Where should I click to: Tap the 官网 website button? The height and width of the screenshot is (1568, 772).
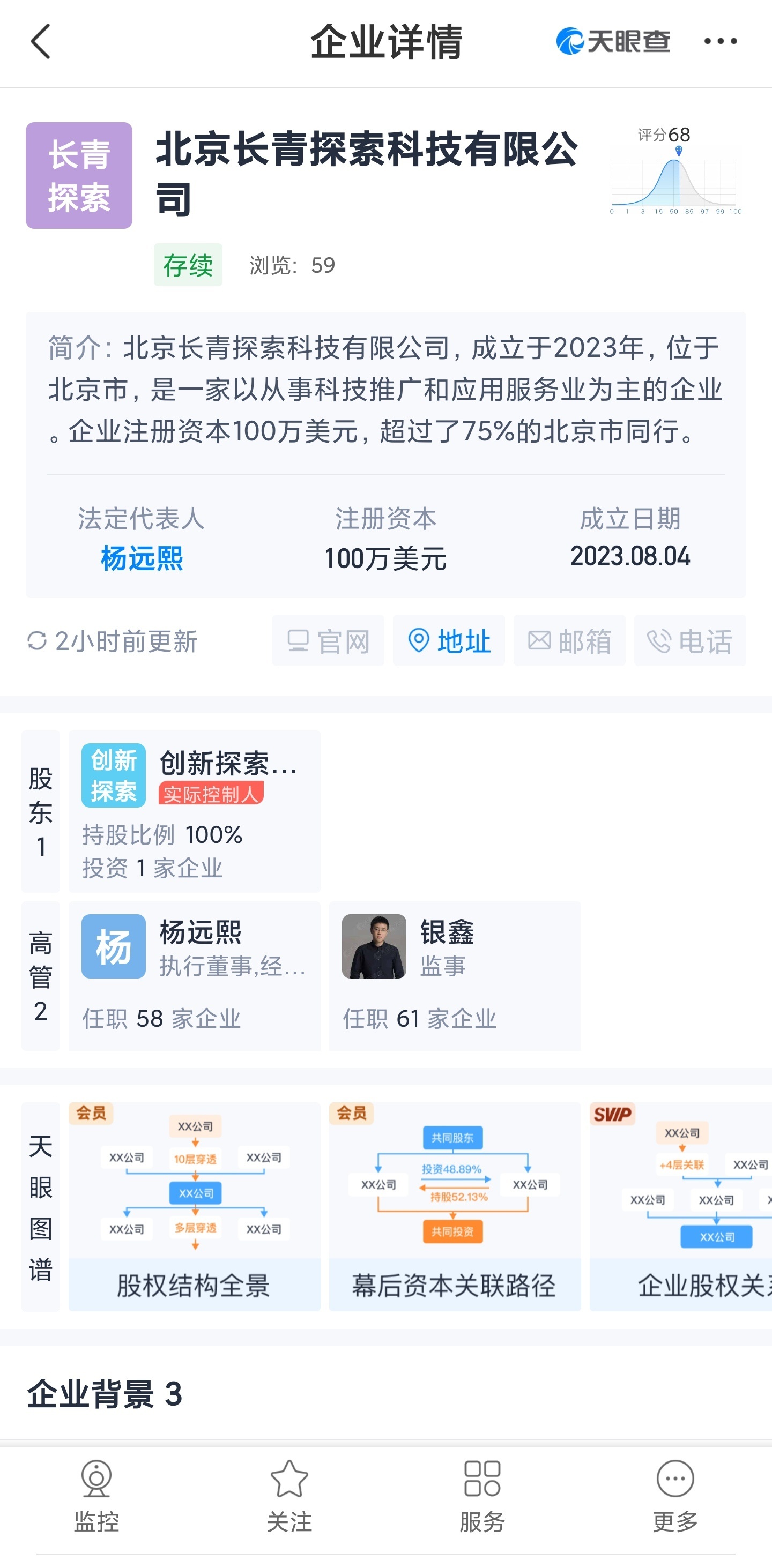328,640
